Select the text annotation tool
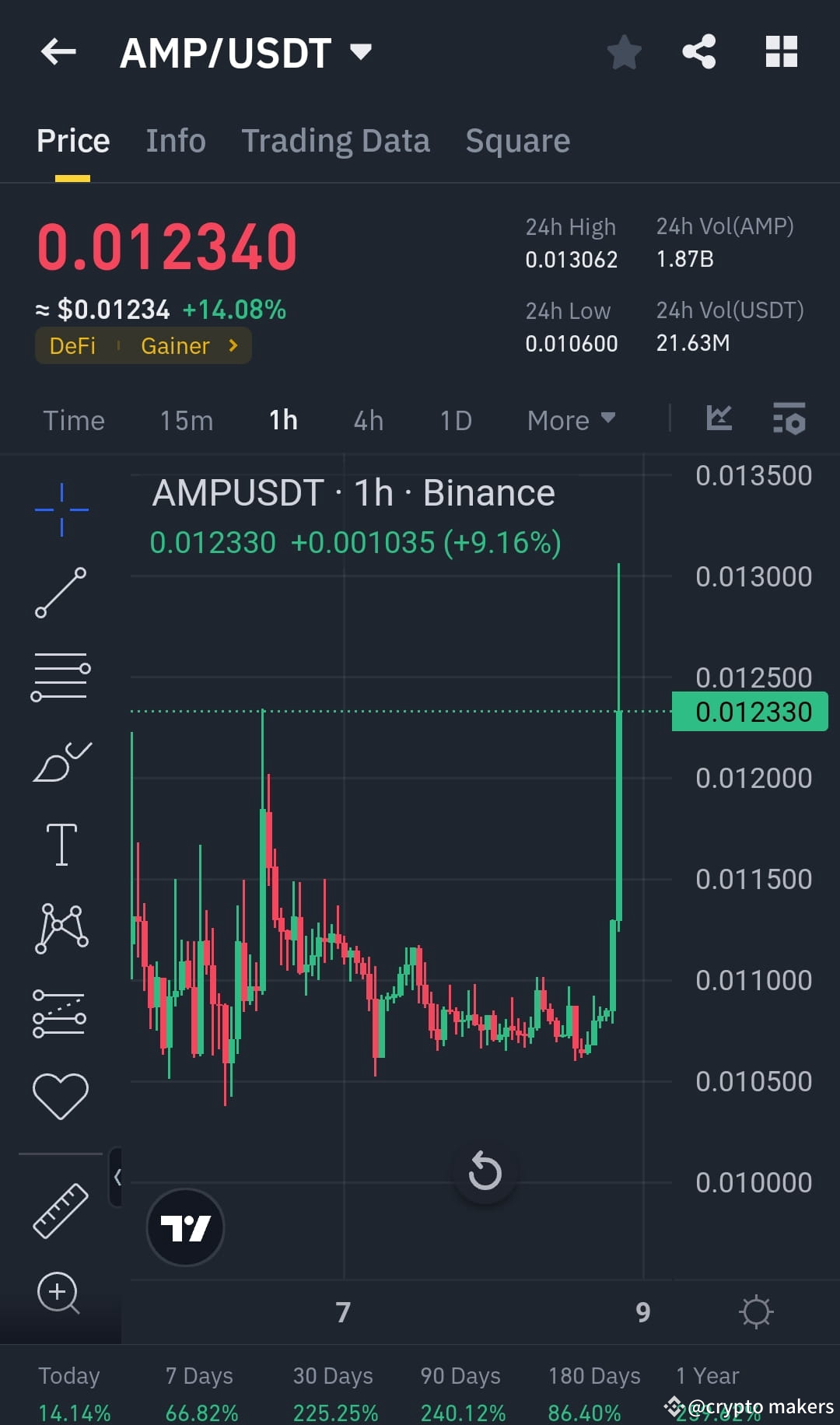 point(61,844)
